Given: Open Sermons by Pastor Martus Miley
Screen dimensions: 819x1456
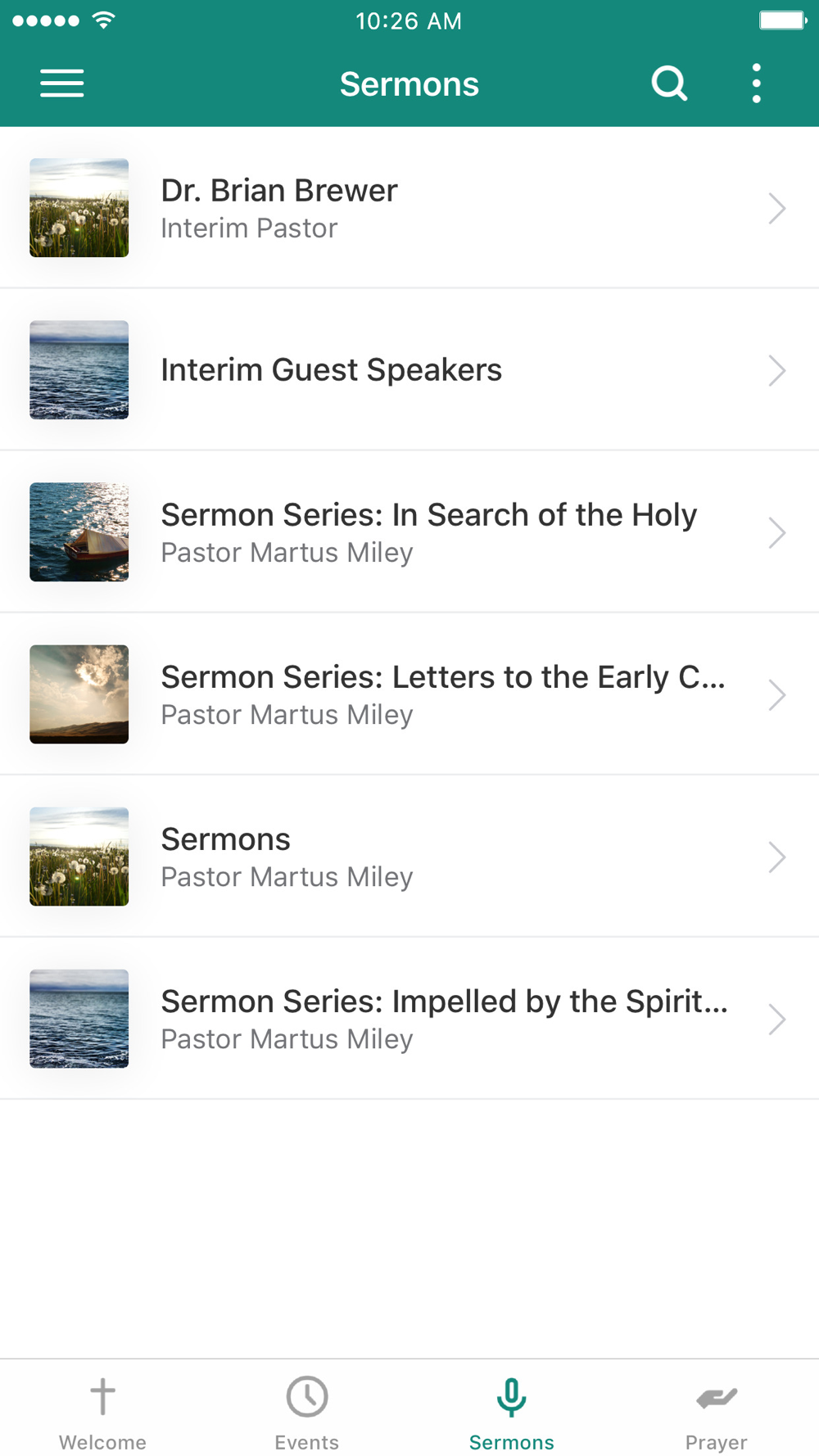Looking at the screenshot, I should pos(409,857).
